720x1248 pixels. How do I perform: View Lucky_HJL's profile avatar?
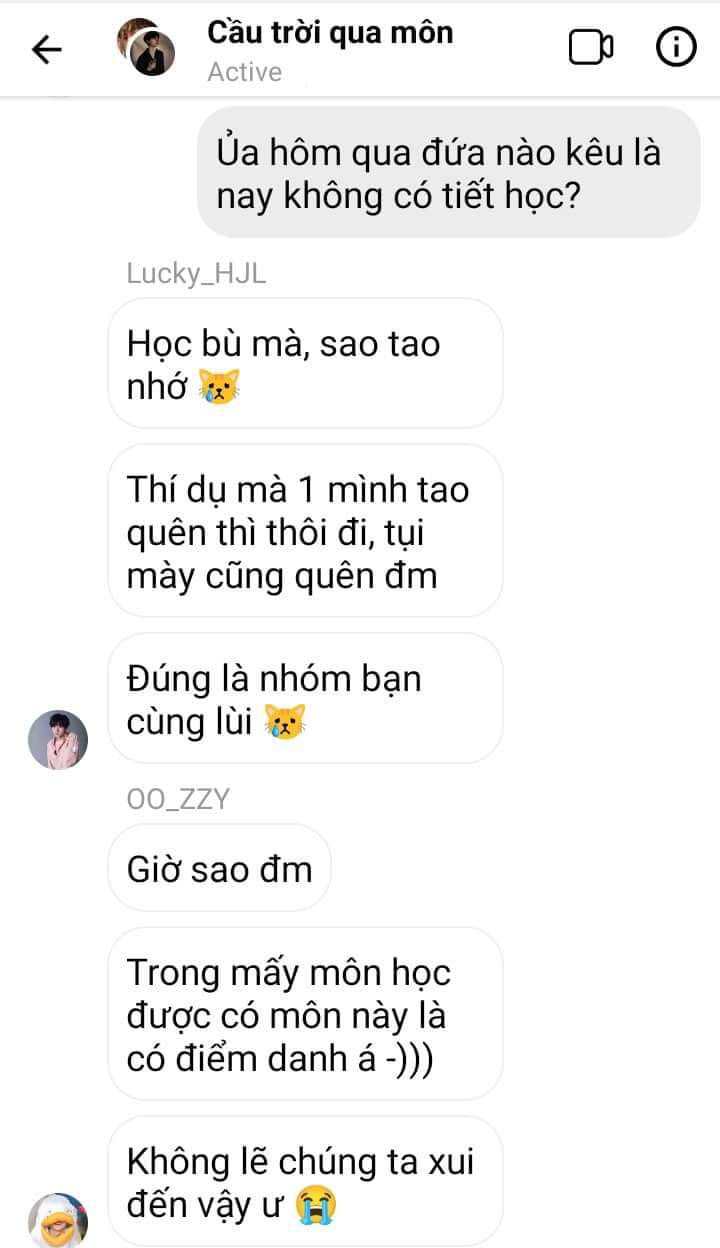click(x=57, y=741)
